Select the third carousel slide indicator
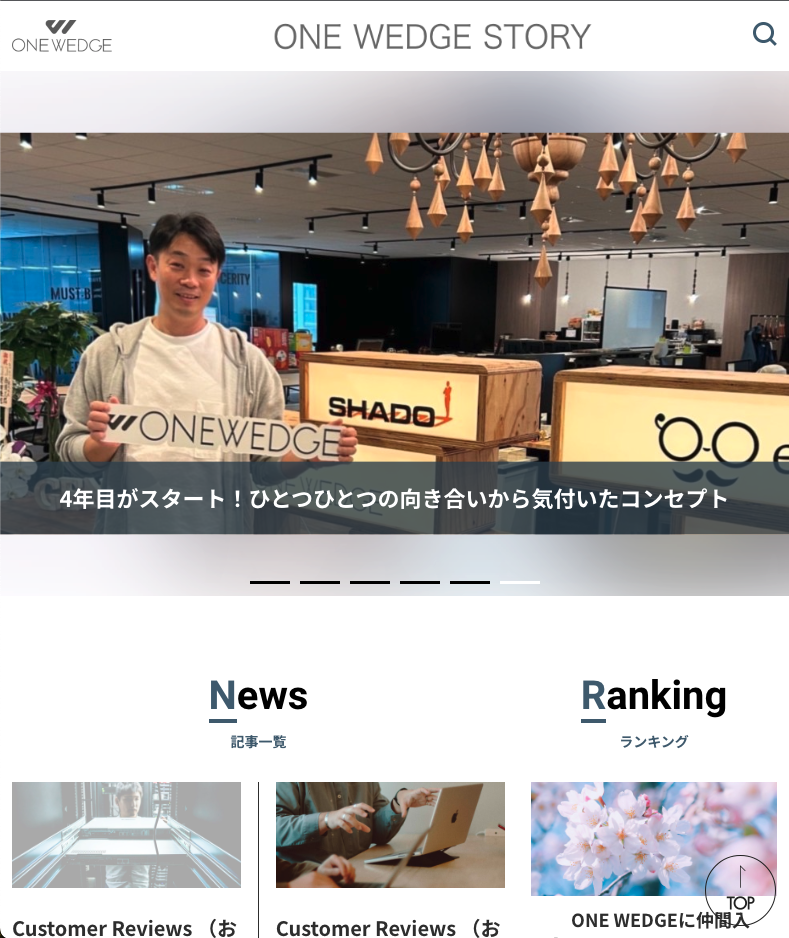789x938 pixels. coord(370,581)
